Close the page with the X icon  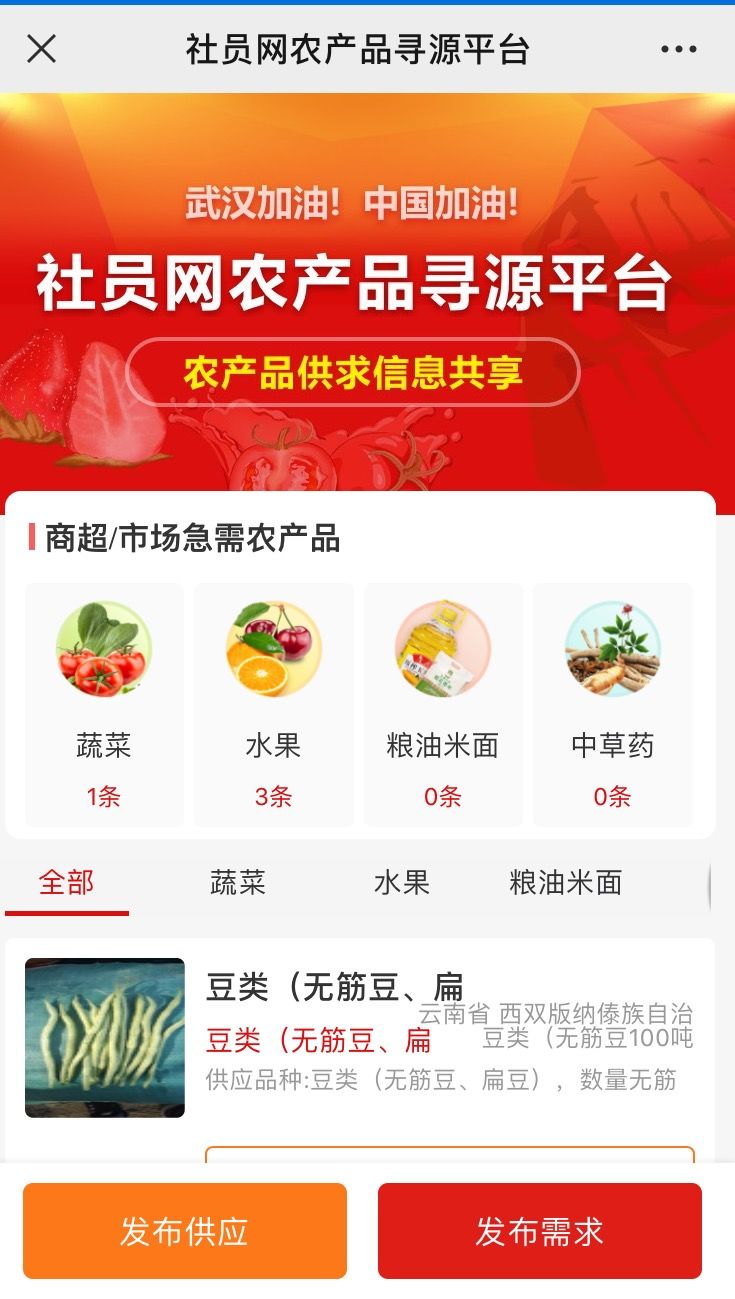41,48
